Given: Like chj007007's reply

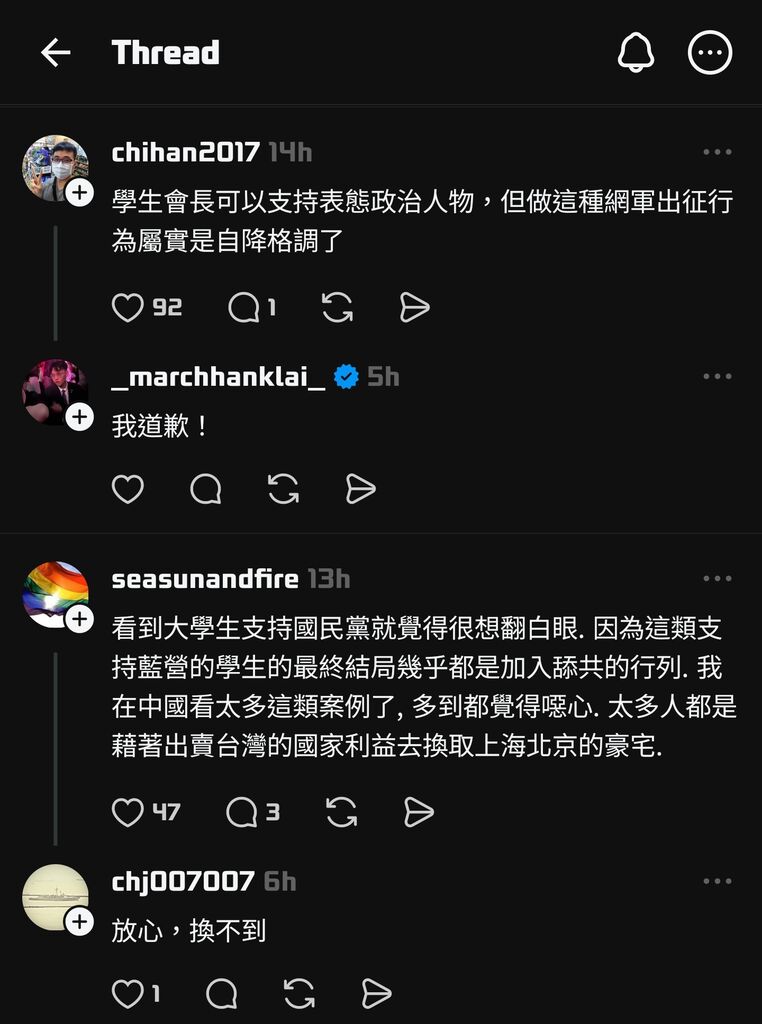Looking at the screenshot, I should [128, 994].
